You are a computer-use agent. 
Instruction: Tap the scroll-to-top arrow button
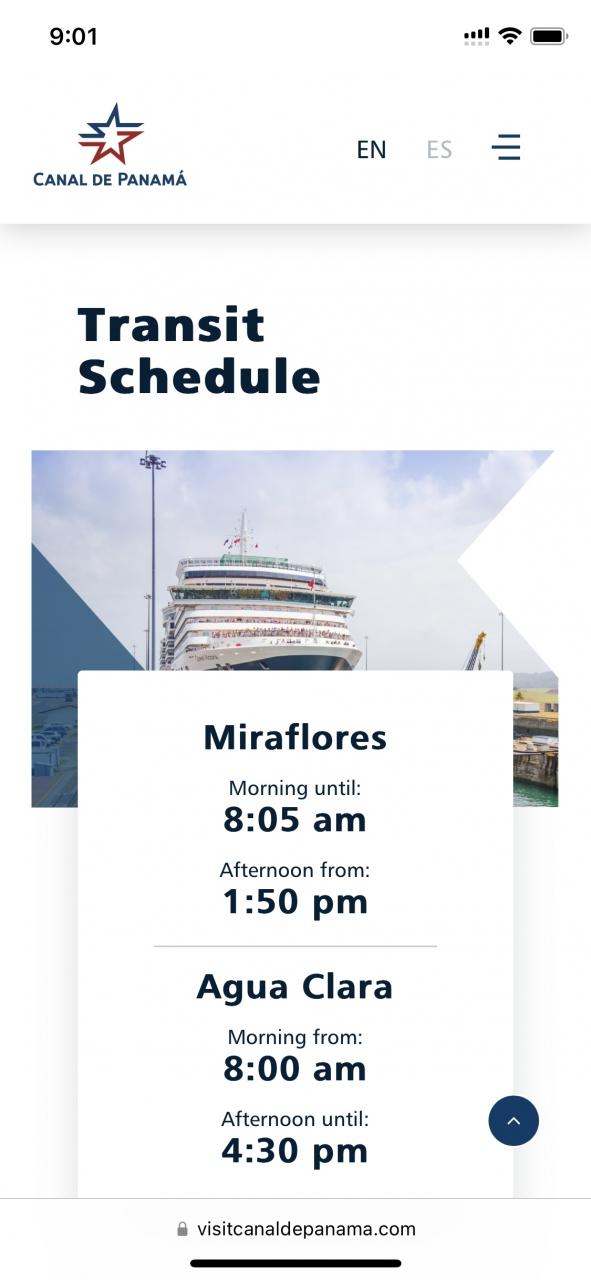(514, 1121)
